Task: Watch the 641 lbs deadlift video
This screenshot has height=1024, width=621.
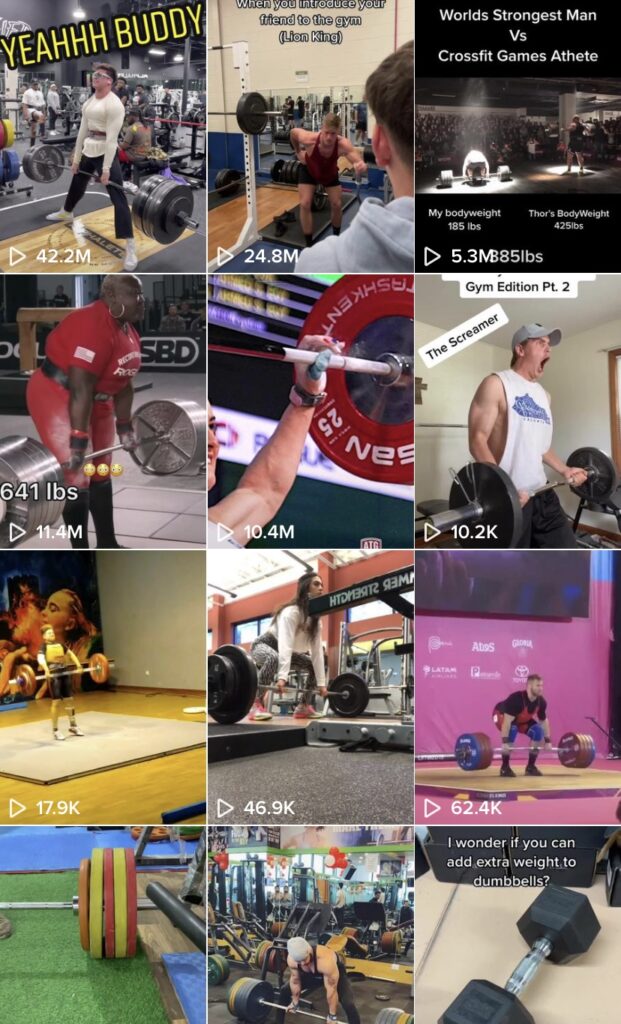Action: (x=103, y=410)
